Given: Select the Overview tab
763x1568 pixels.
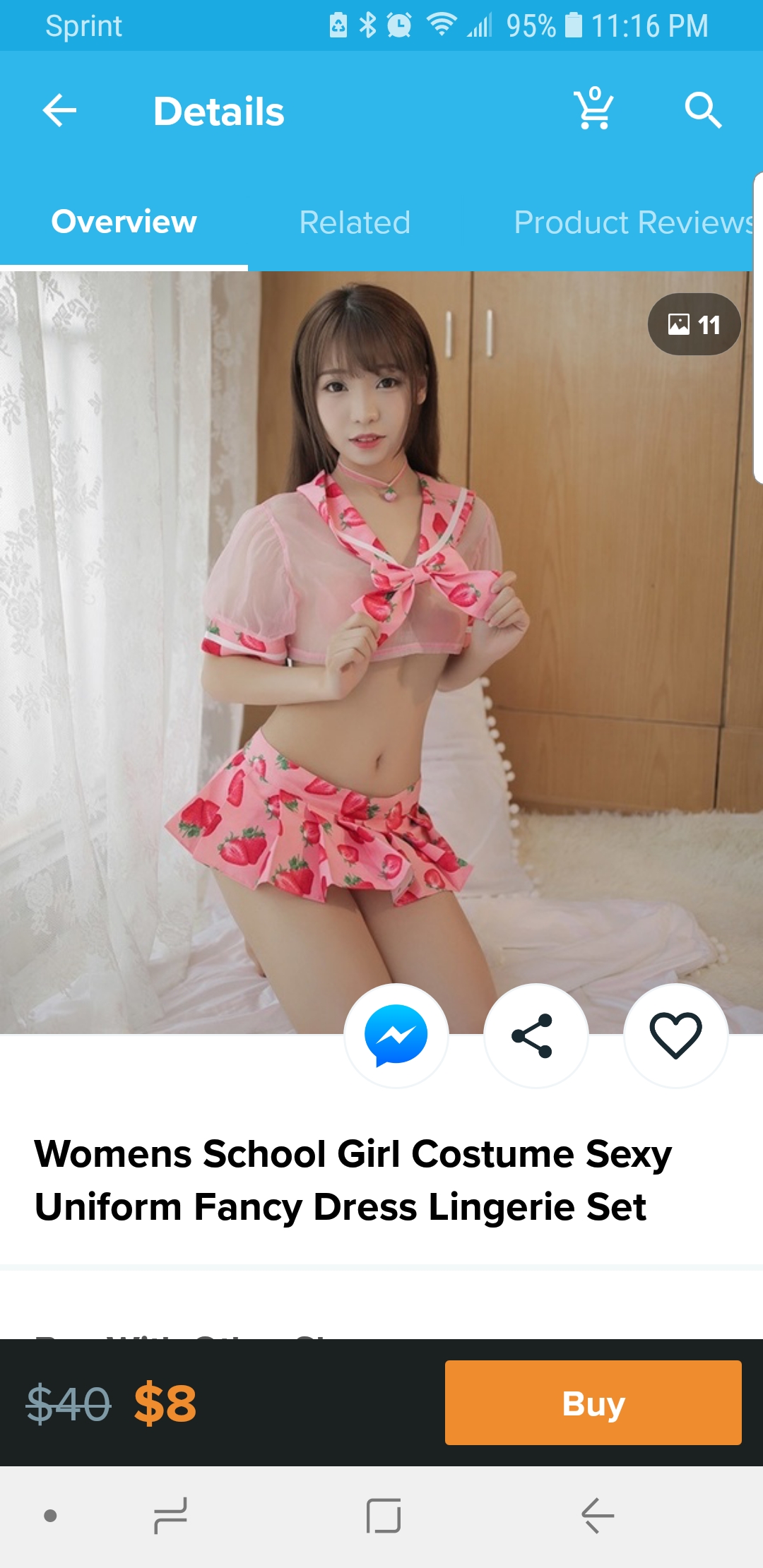Looking at the screenshot, I should tap(124, 222).
